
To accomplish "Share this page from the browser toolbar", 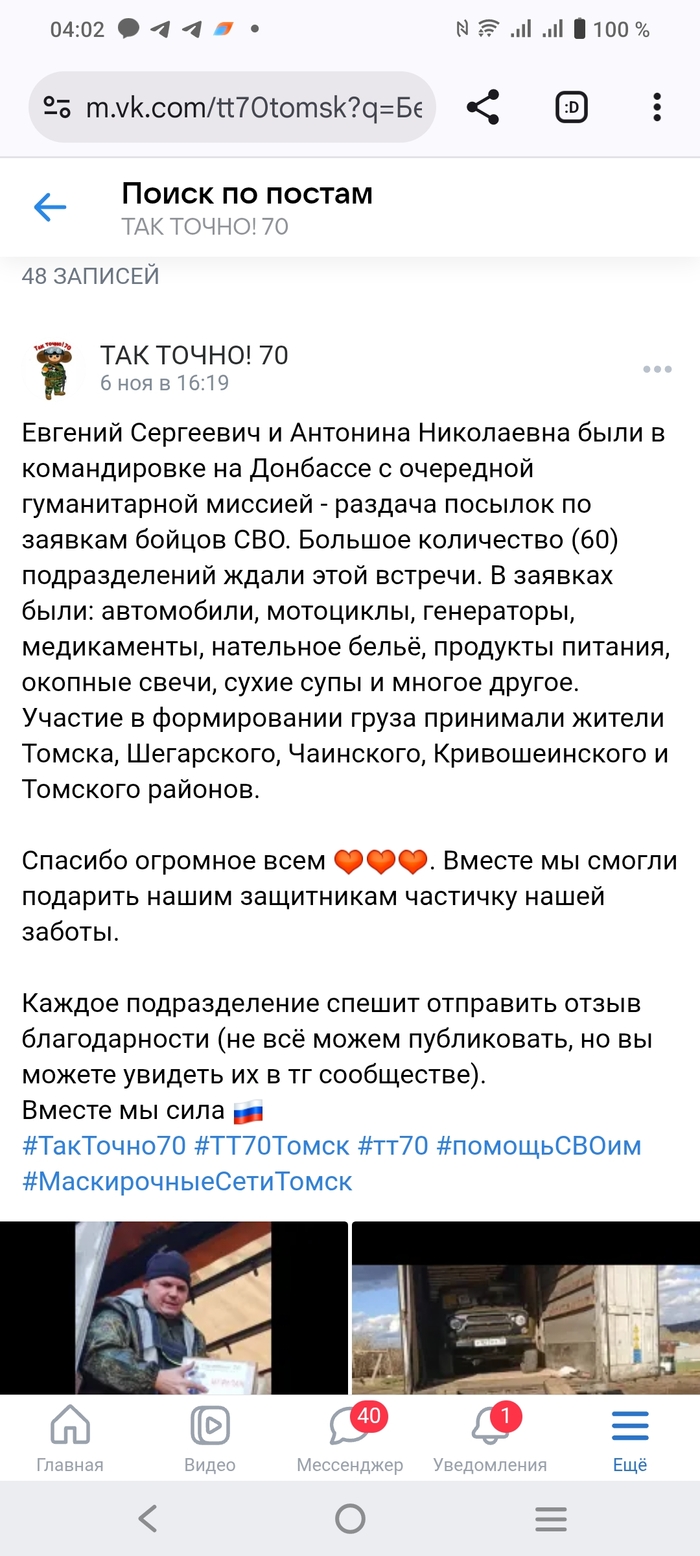I will click(483, 107).
